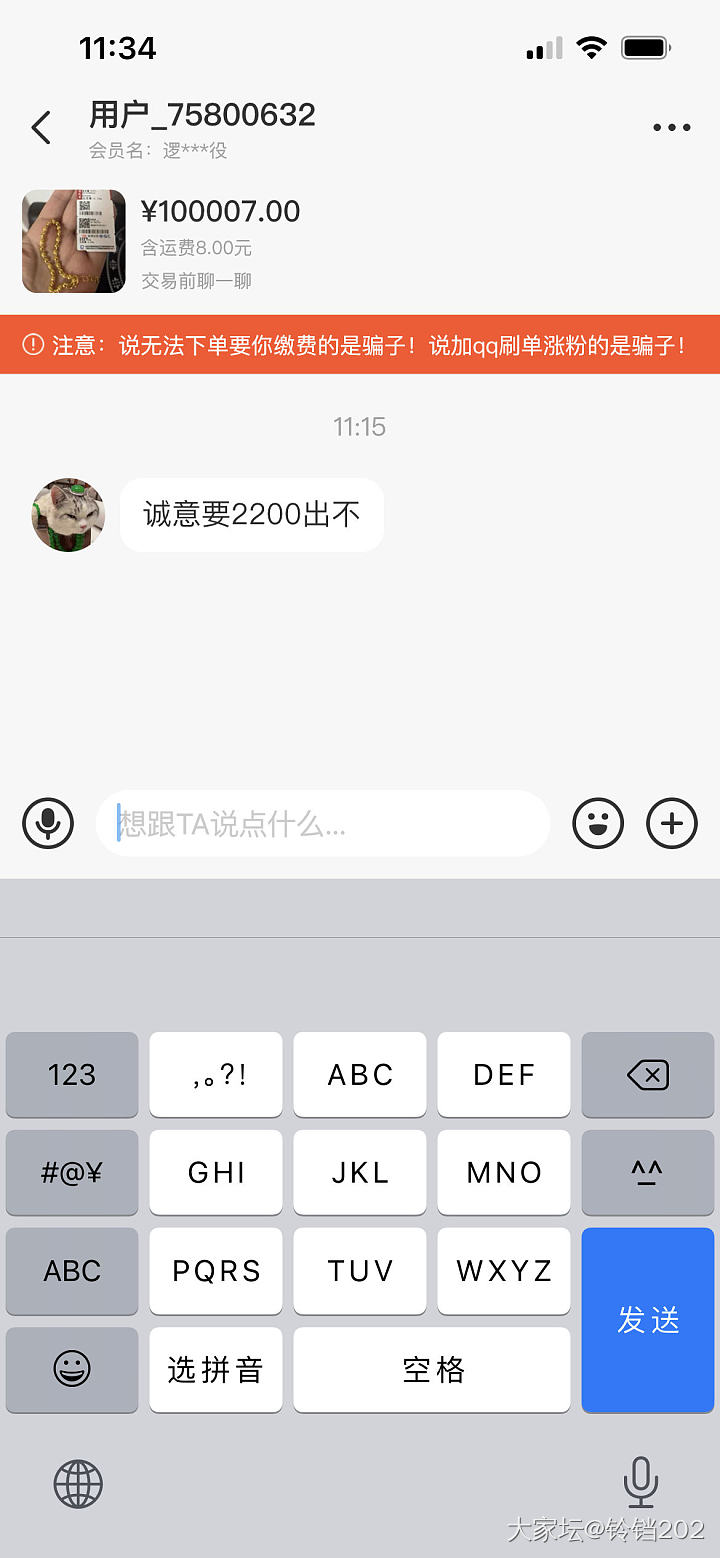Tap the keyboard backspace key

coord(648,1075)
